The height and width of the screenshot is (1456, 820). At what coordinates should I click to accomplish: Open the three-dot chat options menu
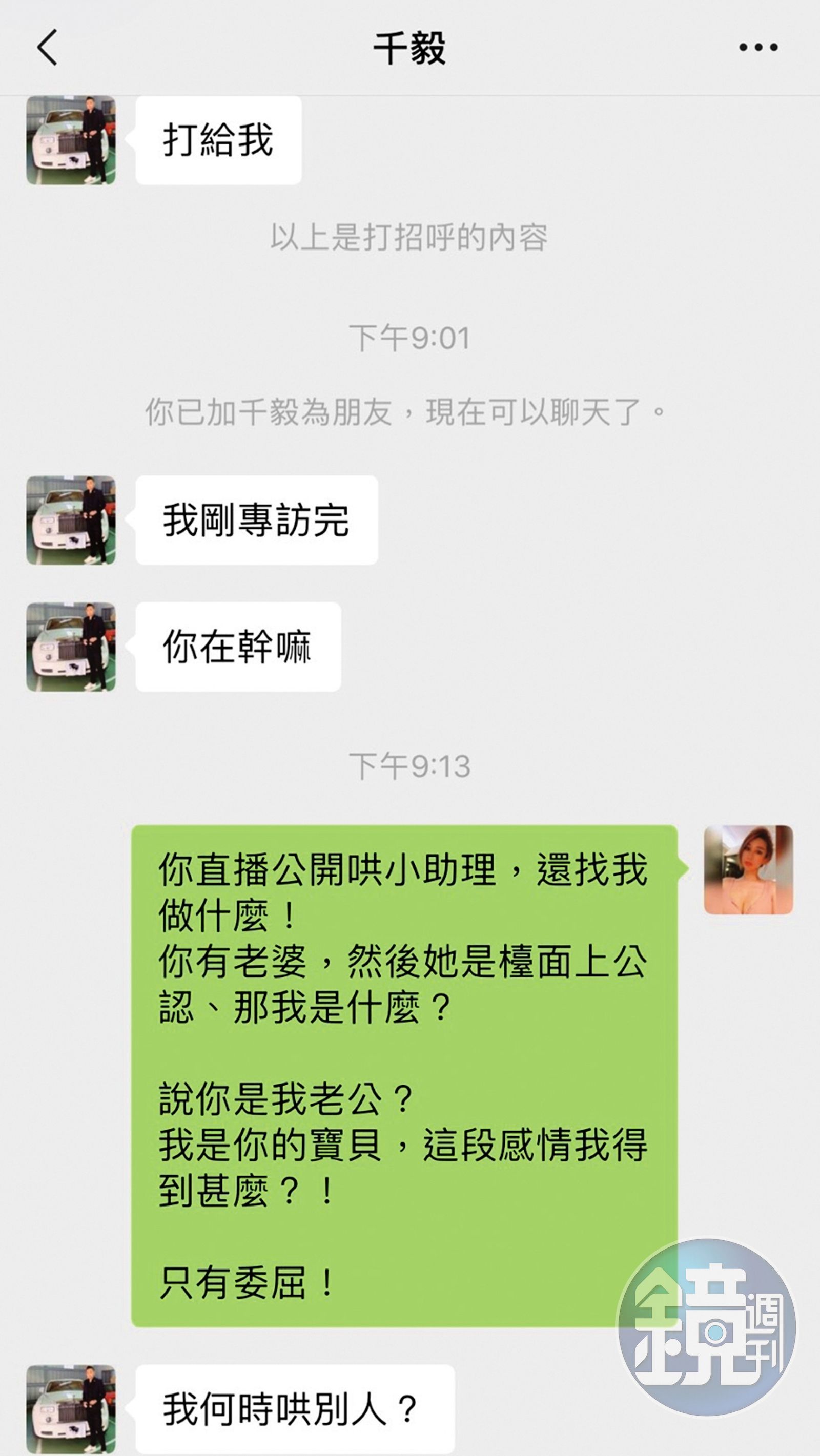(758, 48)
